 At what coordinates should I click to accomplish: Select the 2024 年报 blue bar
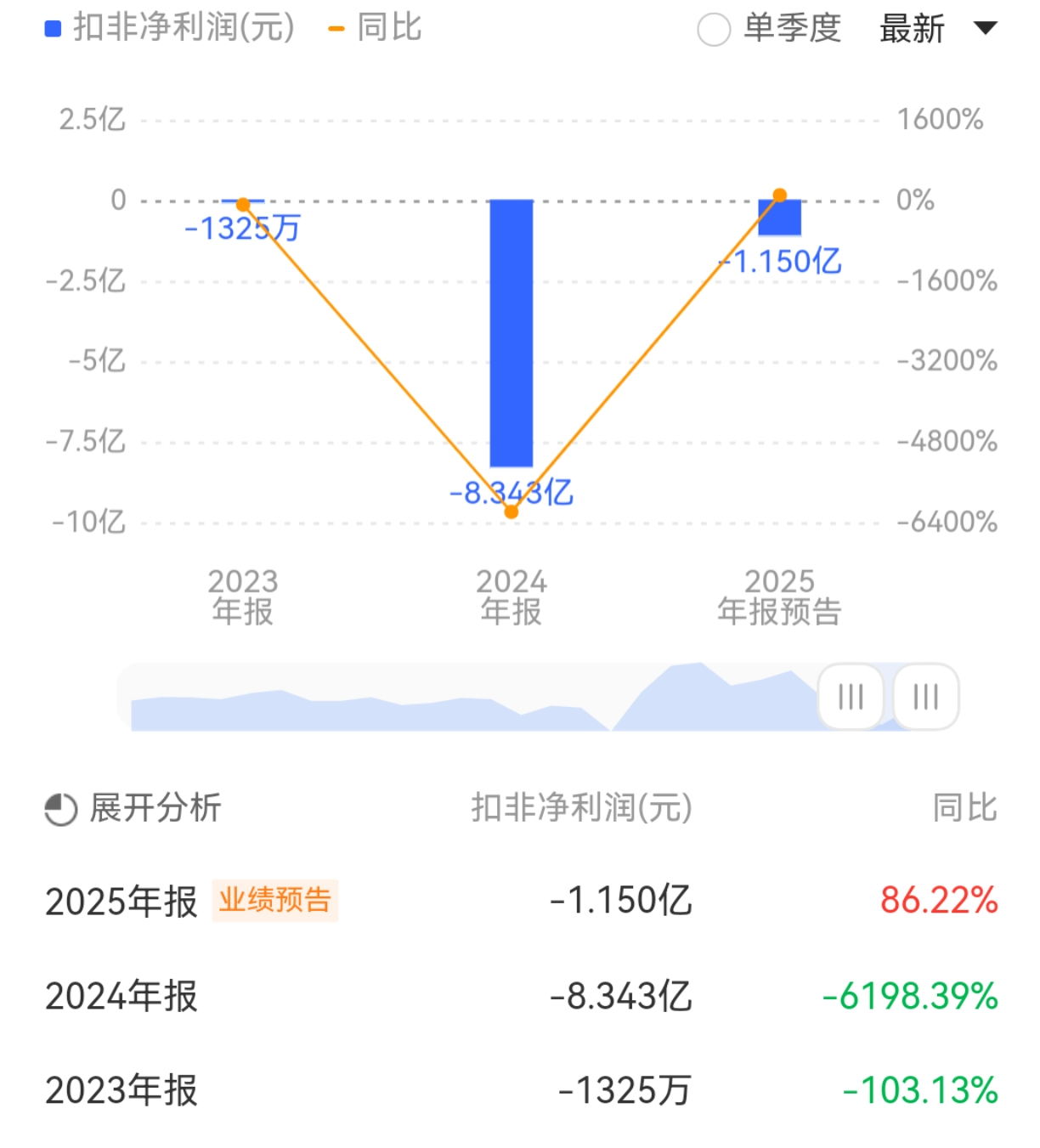(512, 332)
